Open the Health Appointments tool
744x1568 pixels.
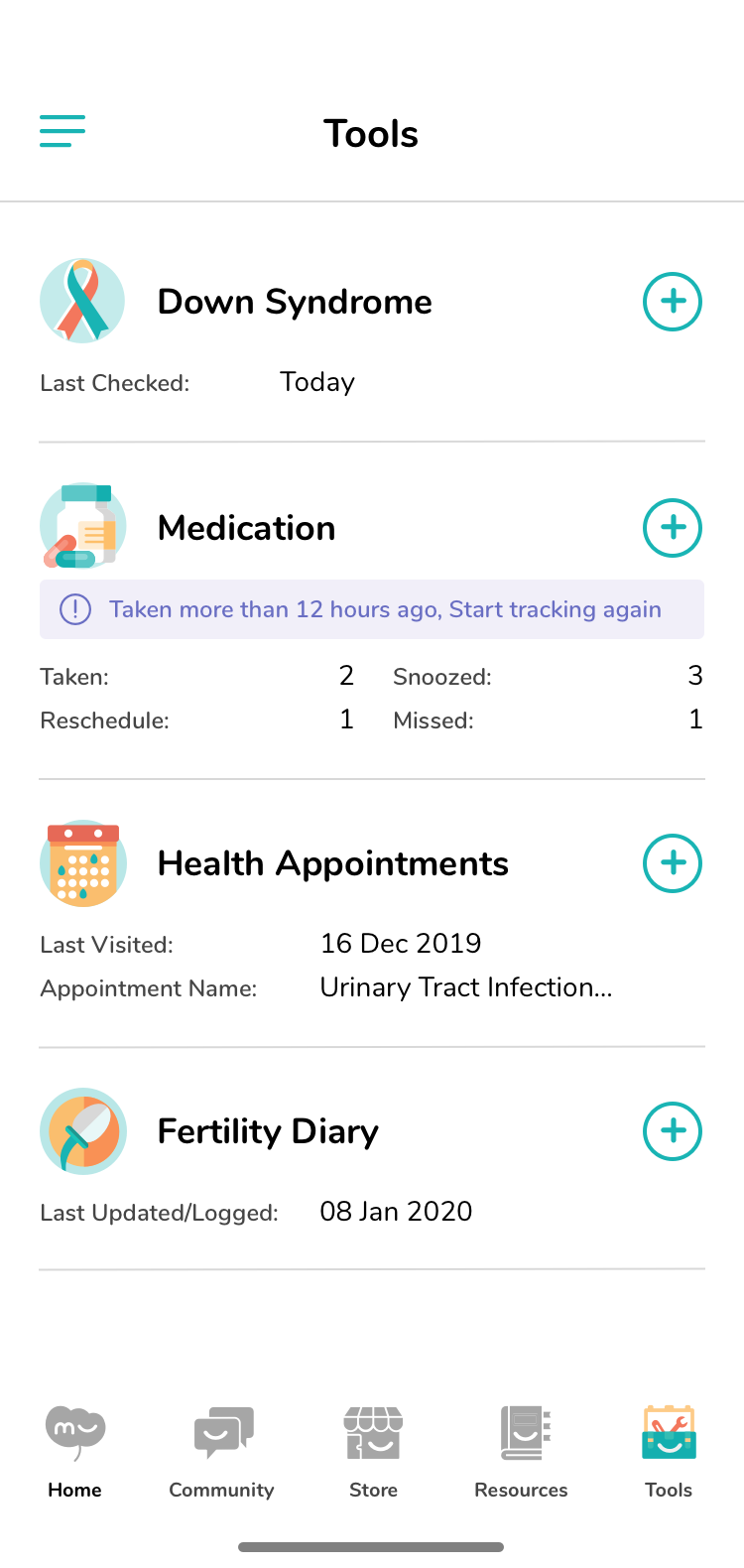pyautogui.click(x=332, y=863)
